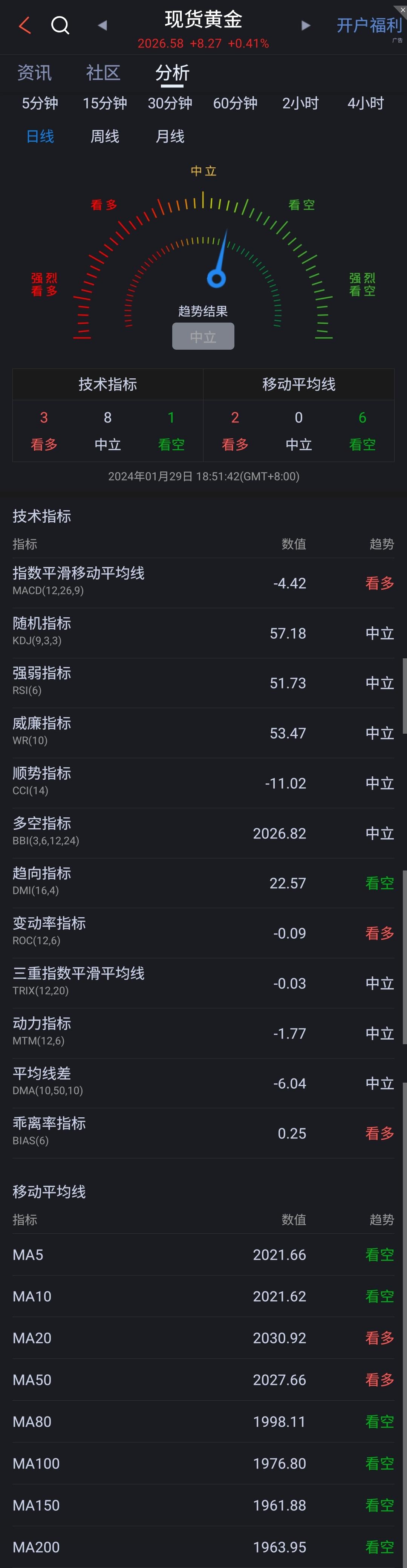Image resolution: width=407 pixels, height=1568 pixels.
Task: Switch to the 资讯 tab
Action: click(34, 73)
